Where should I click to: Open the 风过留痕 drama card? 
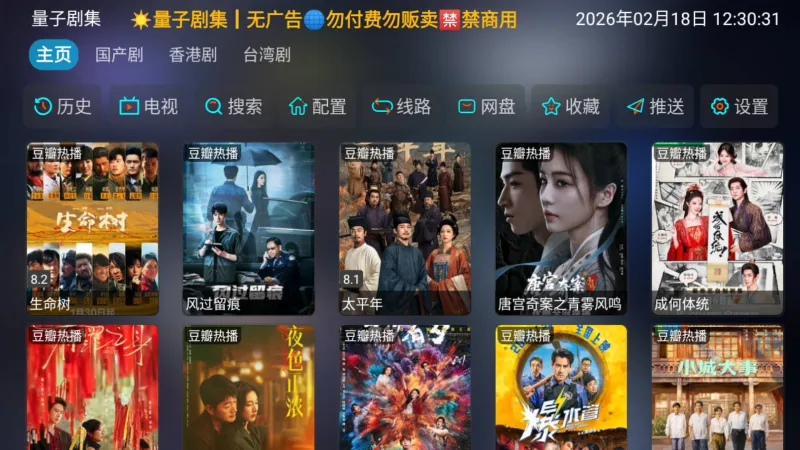249,228
